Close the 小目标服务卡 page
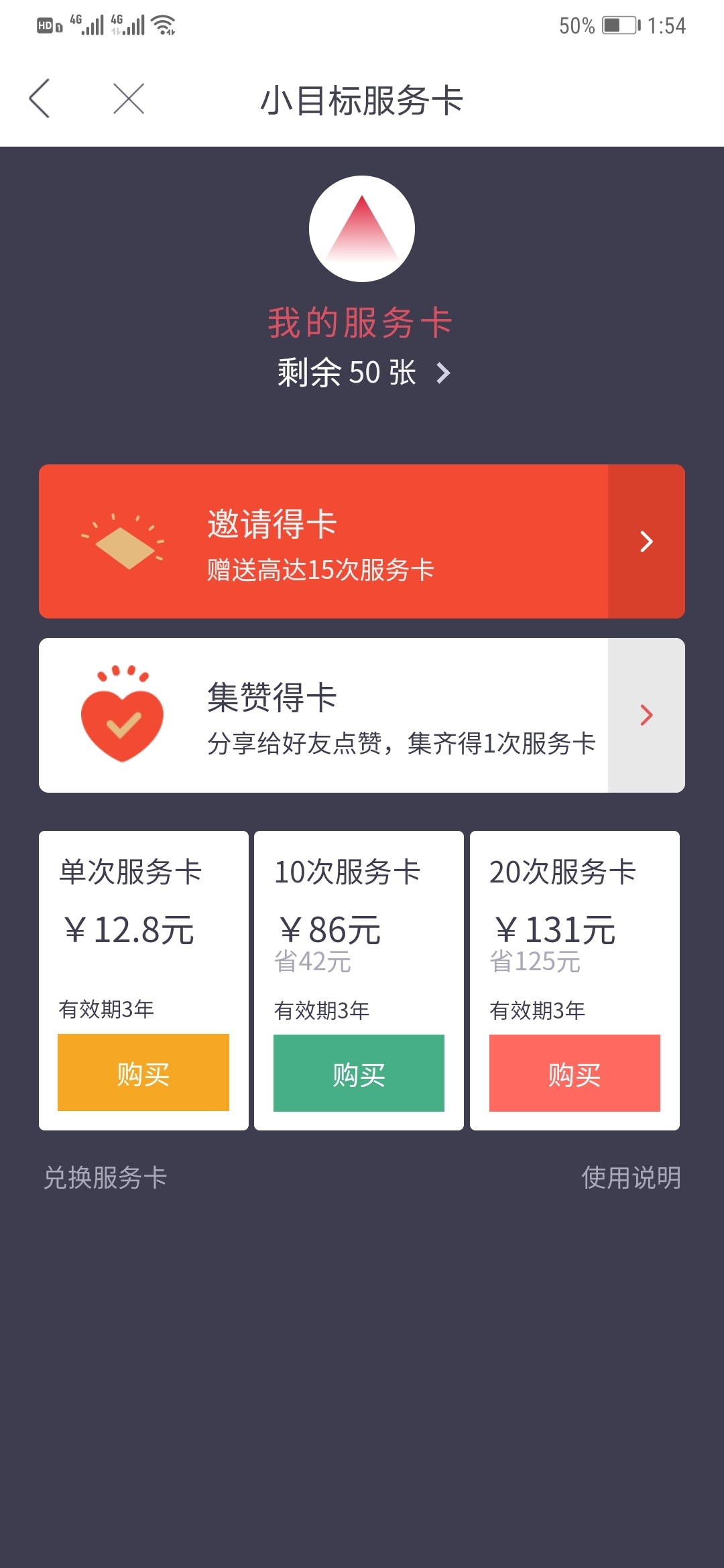Image resolution: width=724 pixels, height=1568 pixels. [129, 99]
